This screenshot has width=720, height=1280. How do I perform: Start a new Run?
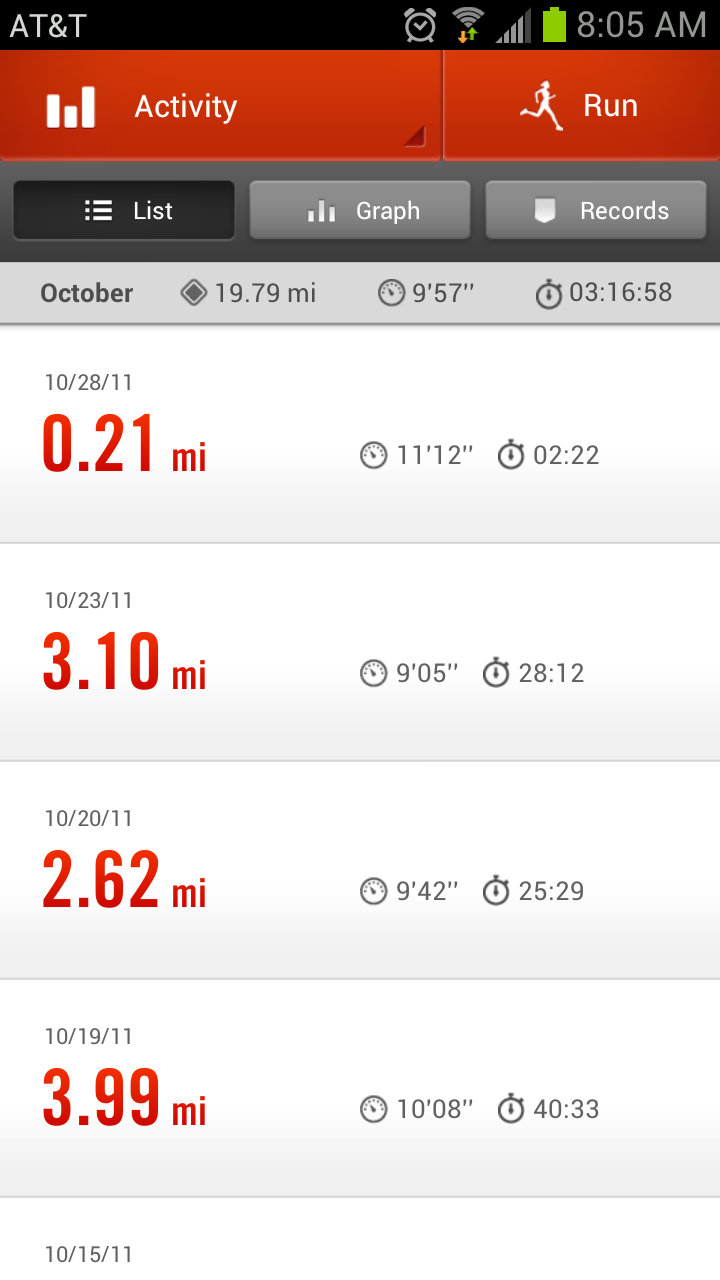(x=581, y=106)
